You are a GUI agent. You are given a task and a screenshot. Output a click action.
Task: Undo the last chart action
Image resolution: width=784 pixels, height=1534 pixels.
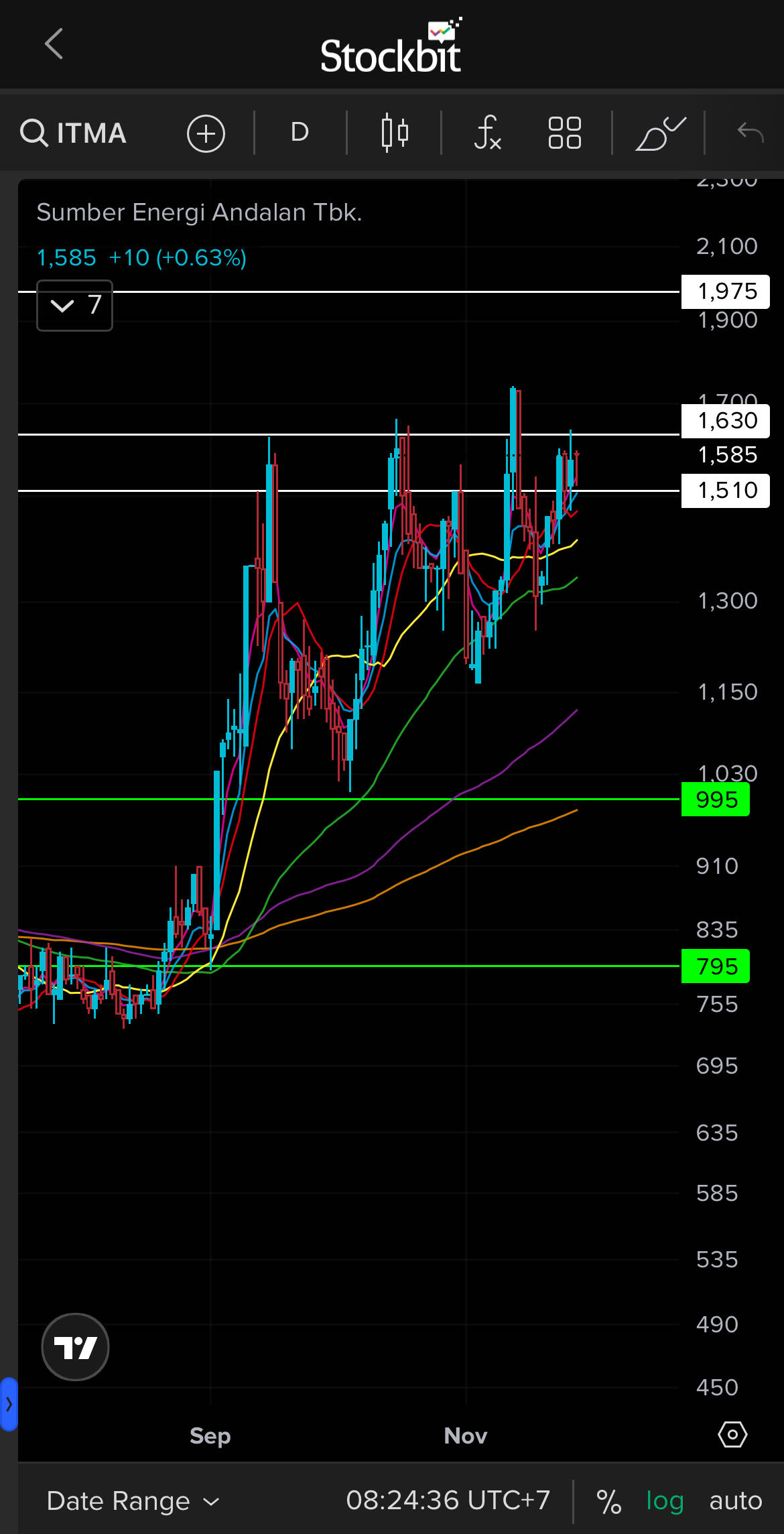[750, 133]
